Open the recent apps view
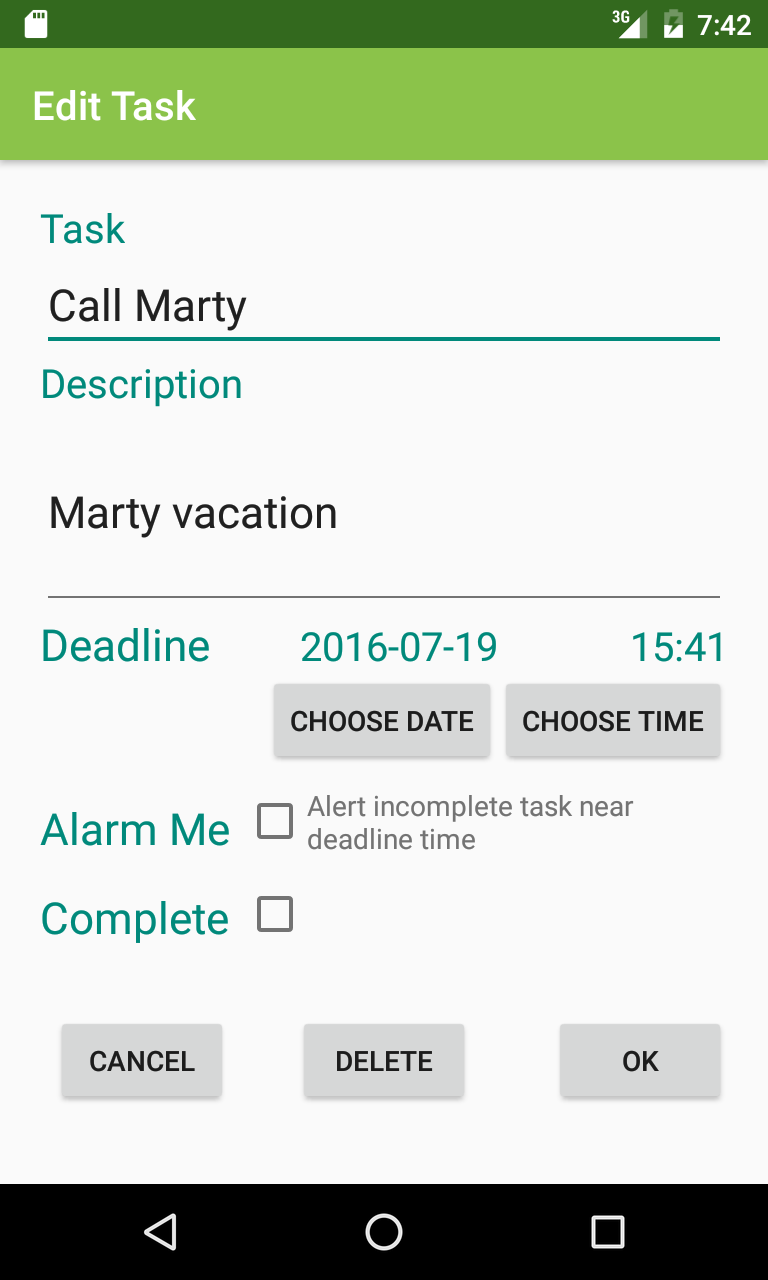 pos(607,1232)
